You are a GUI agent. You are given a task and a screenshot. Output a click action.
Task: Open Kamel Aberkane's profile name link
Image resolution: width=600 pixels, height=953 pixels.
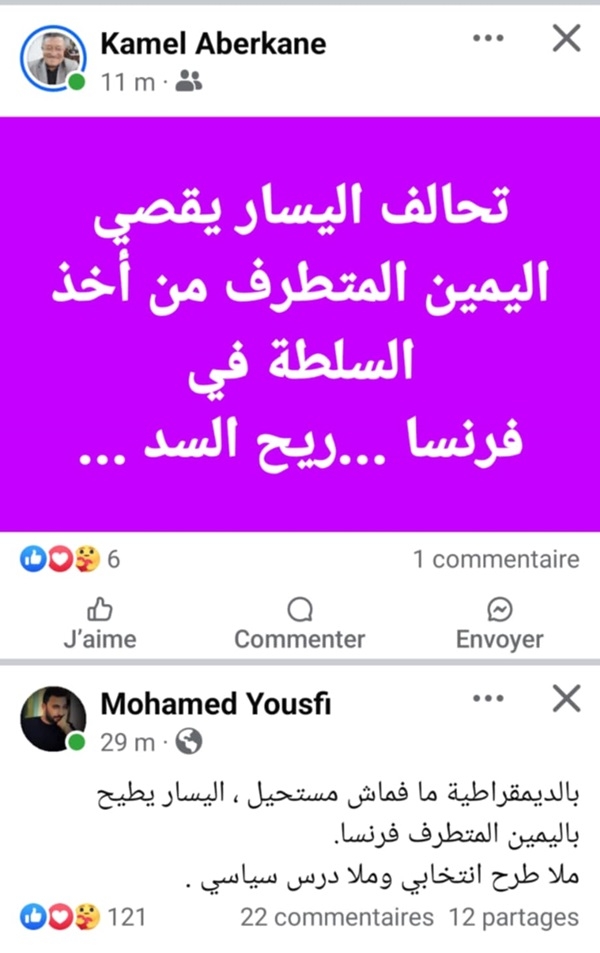pyautogui.click(x=212, y=43)
